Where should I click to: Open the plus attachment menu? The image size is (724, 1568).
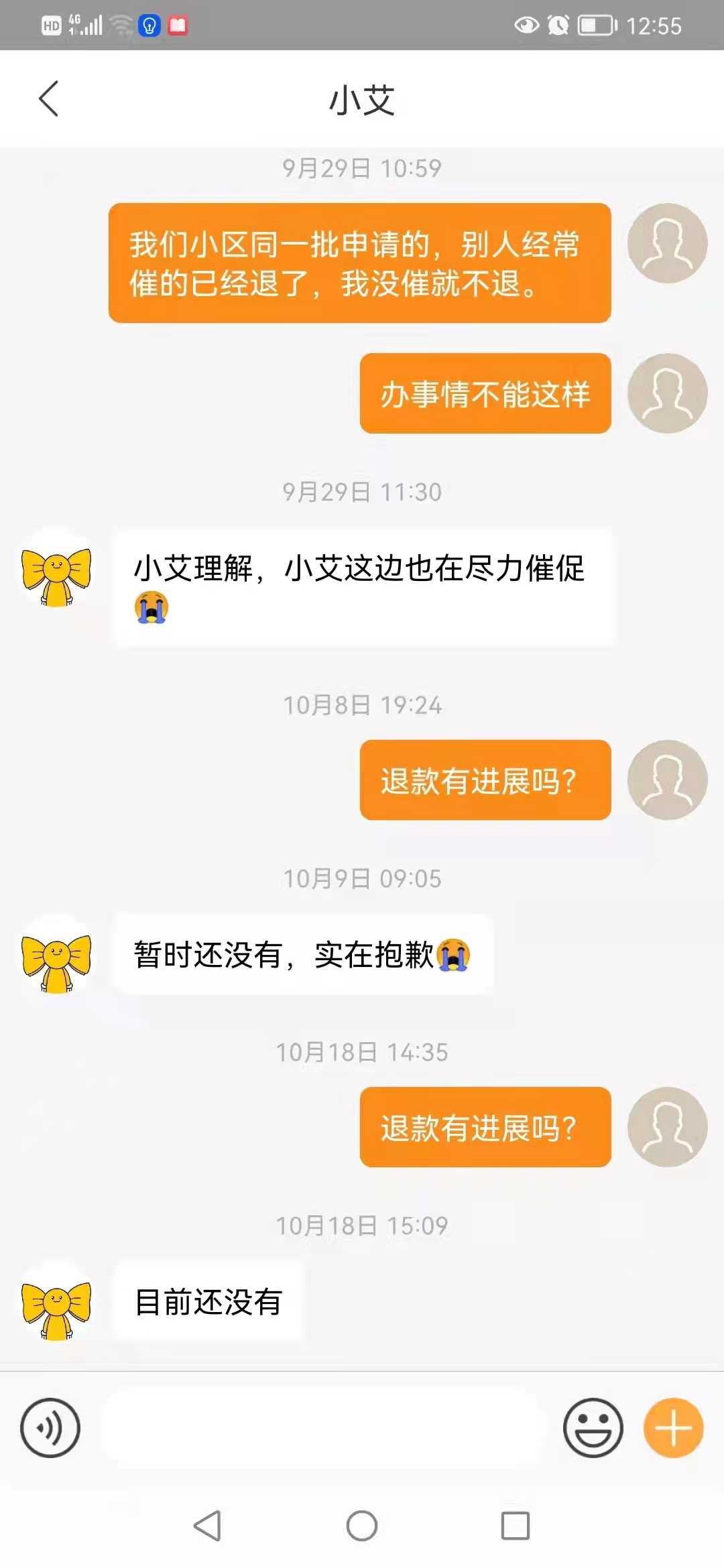[673, 1427]
